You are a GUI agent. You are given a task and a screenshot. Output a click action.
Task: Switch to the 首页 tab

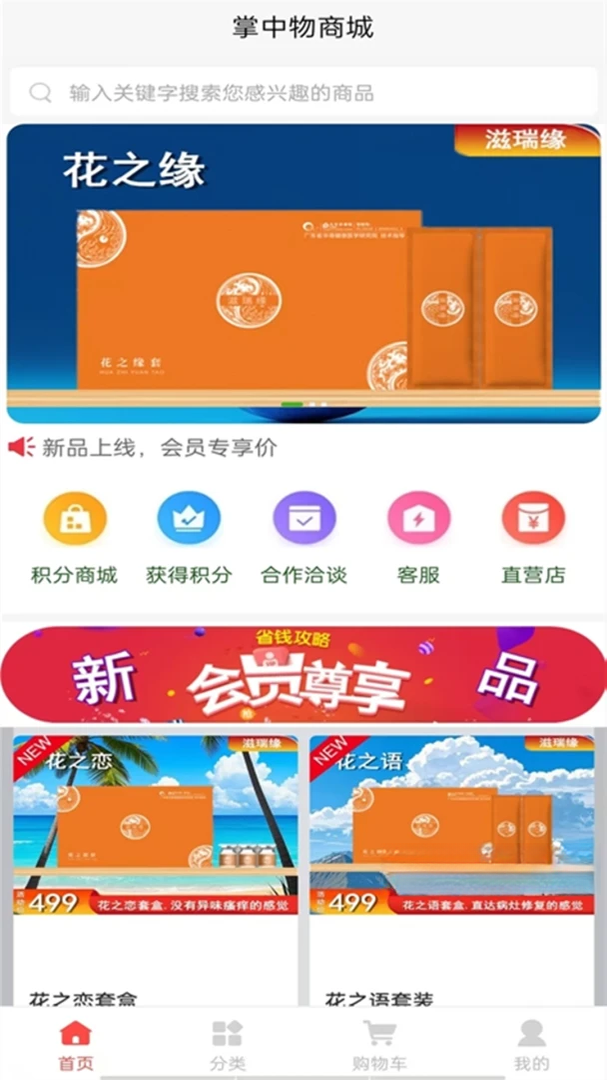click(76, 1046)
